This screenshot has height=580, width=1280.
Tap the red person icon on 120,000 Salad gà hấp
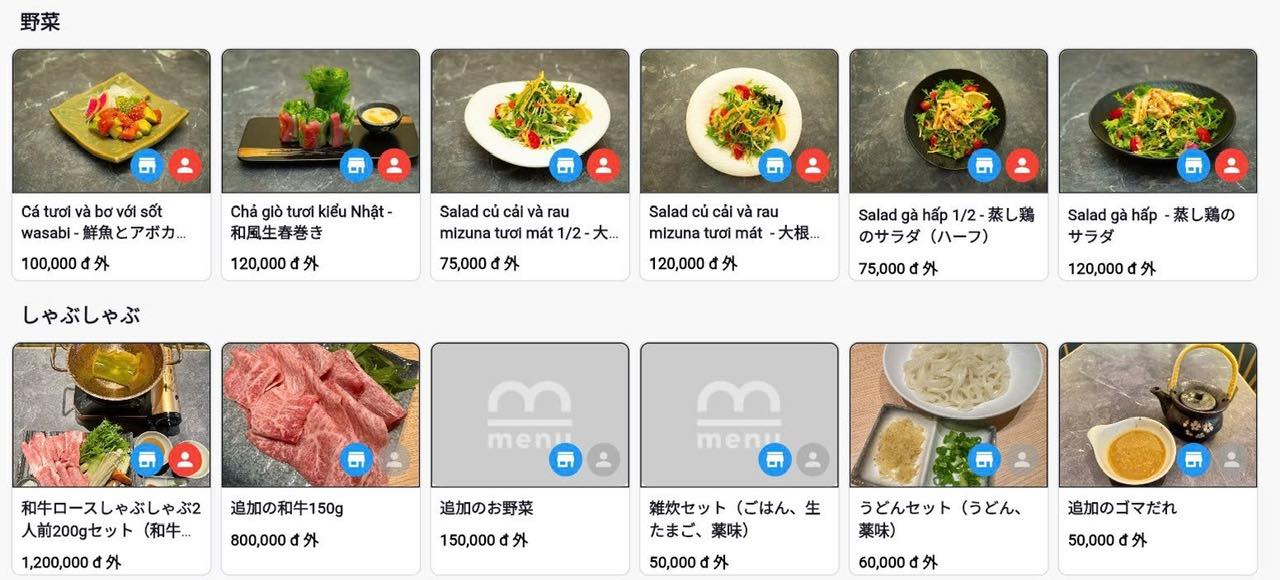[x=1231, y=165]
